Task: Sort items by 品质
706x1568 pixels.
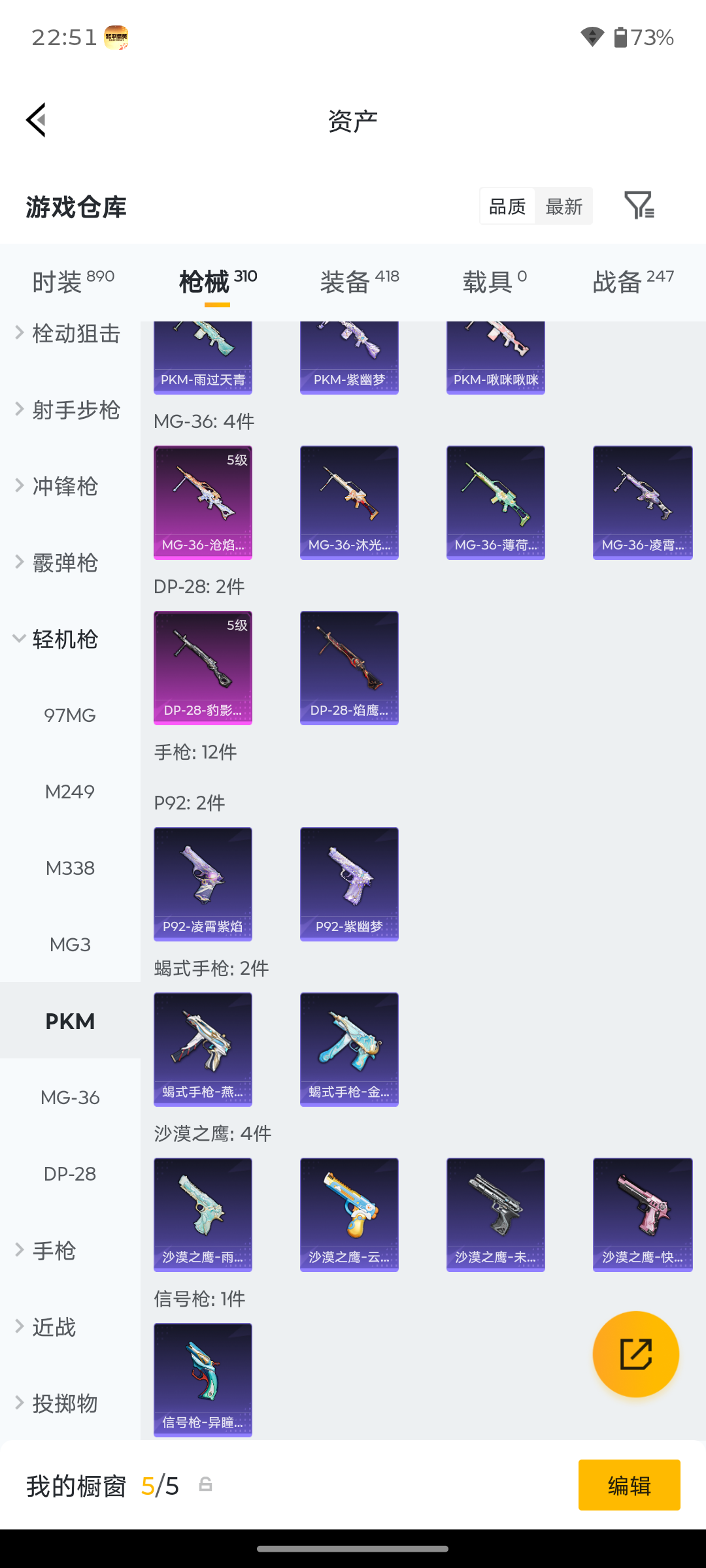Action: (x=507, y=206)
